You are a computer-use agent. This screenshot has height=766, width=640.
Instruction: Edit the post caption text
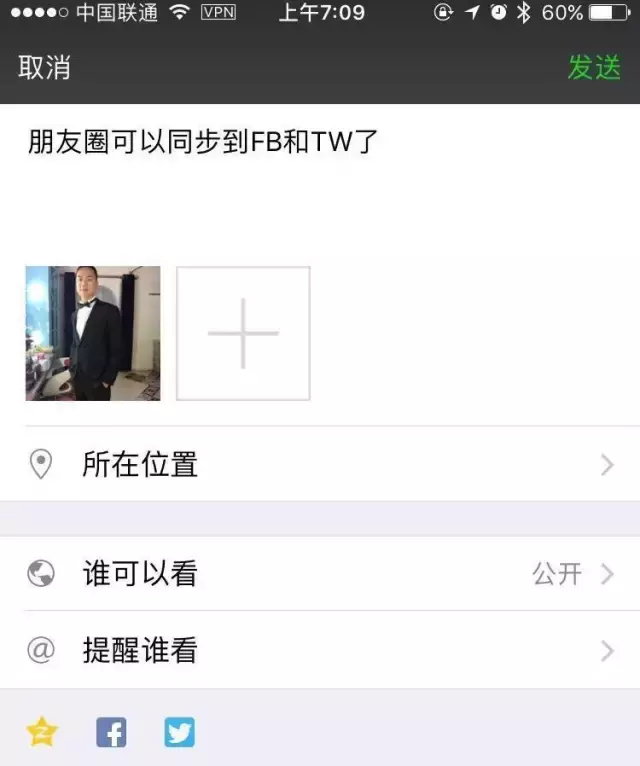200,143
